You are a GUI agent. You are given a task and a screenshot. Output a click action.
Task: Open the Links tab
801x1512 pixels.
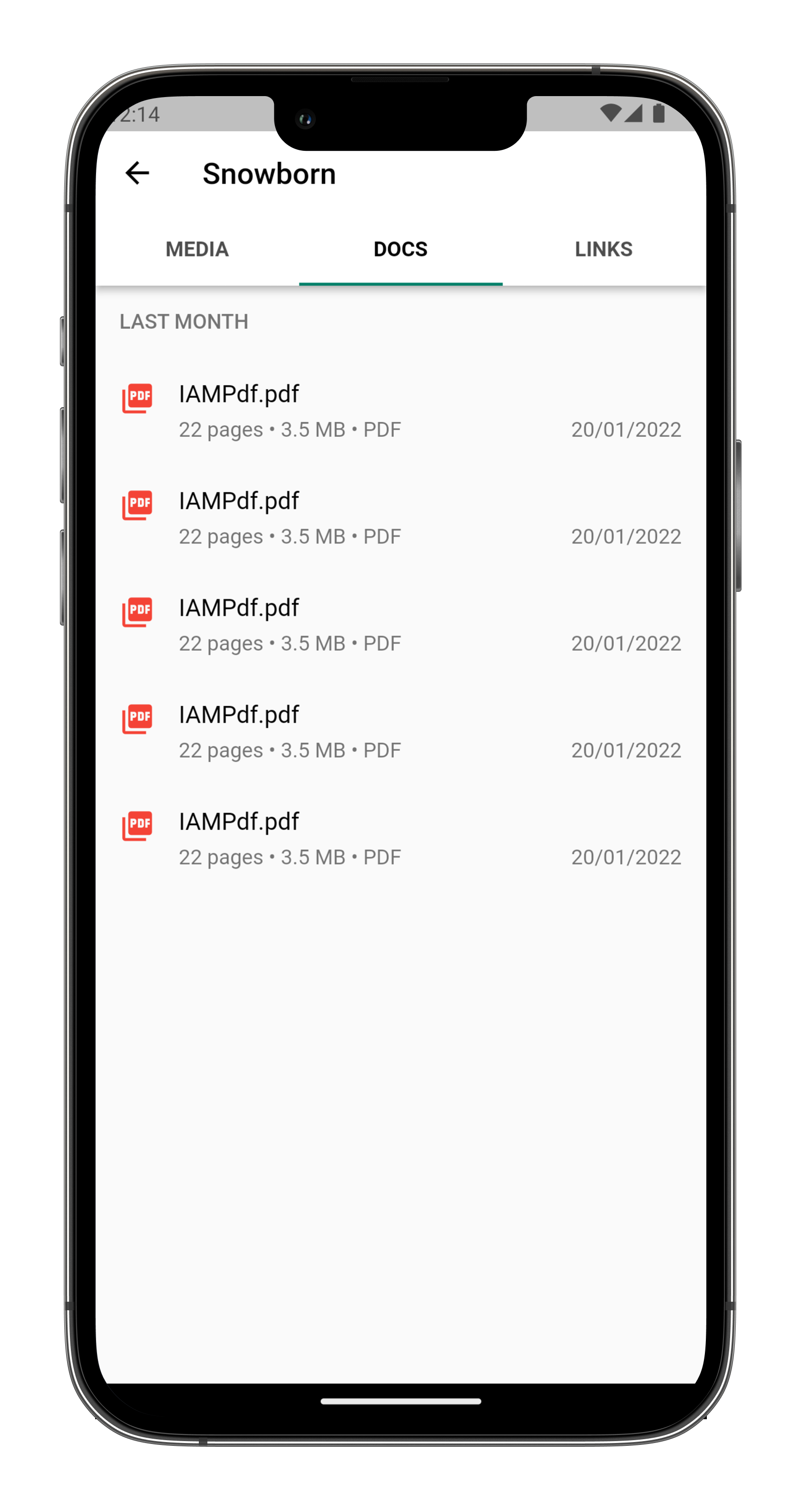[604, 249]
